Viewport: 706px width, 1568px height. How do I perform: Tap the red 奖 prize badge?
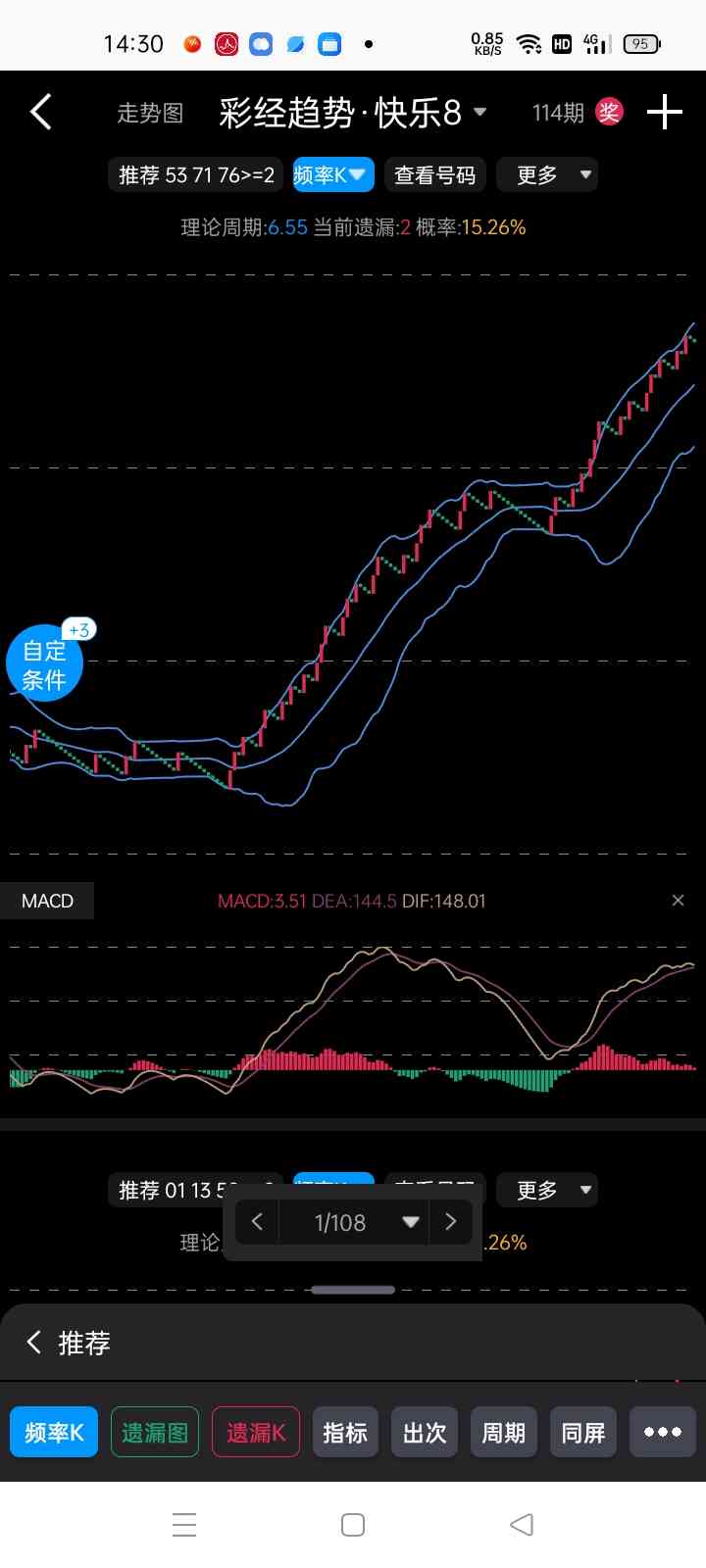(x=609, y=112)
